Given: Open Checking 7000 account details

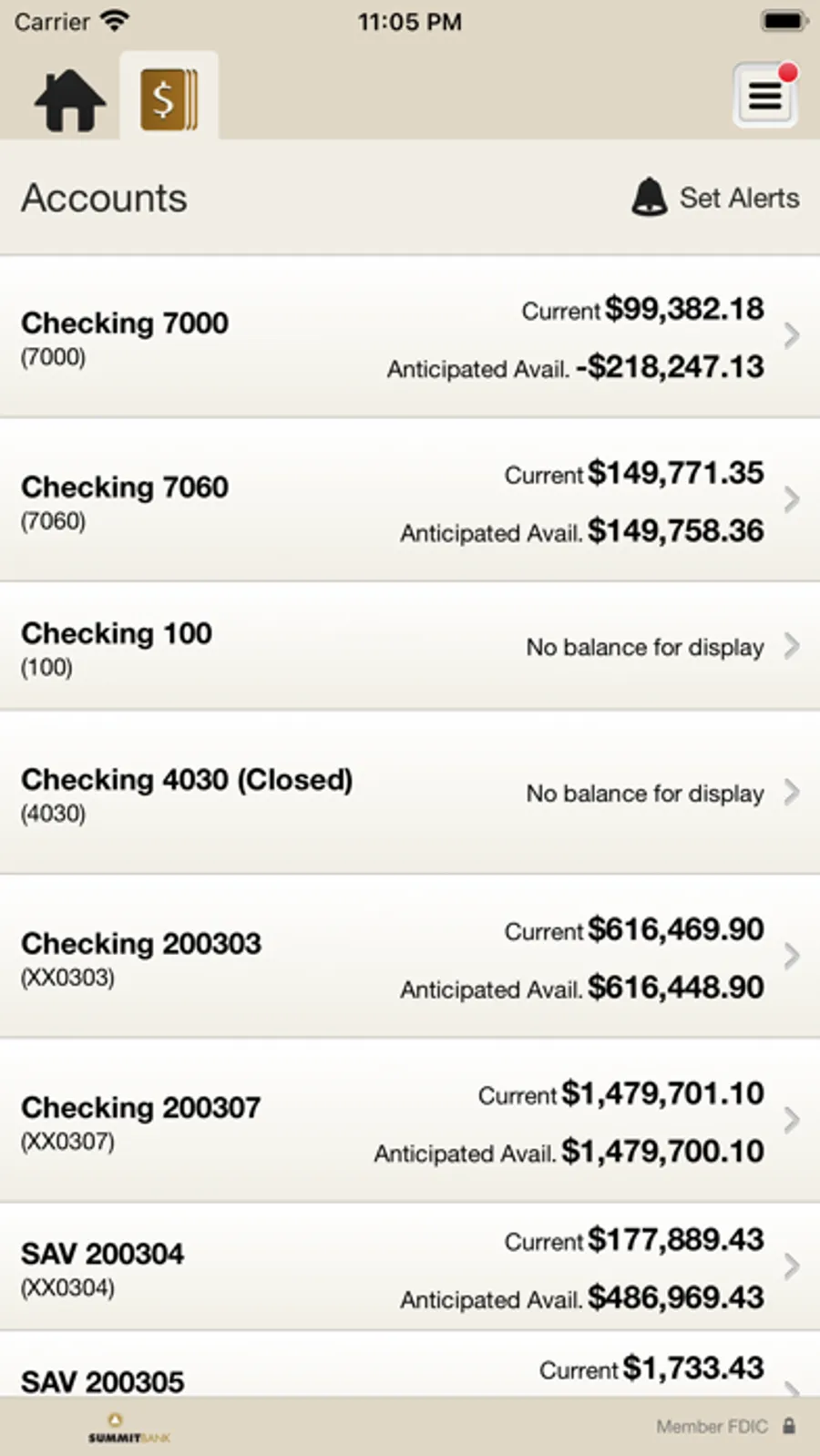Looking at the screenshot, I should [410, 337].
